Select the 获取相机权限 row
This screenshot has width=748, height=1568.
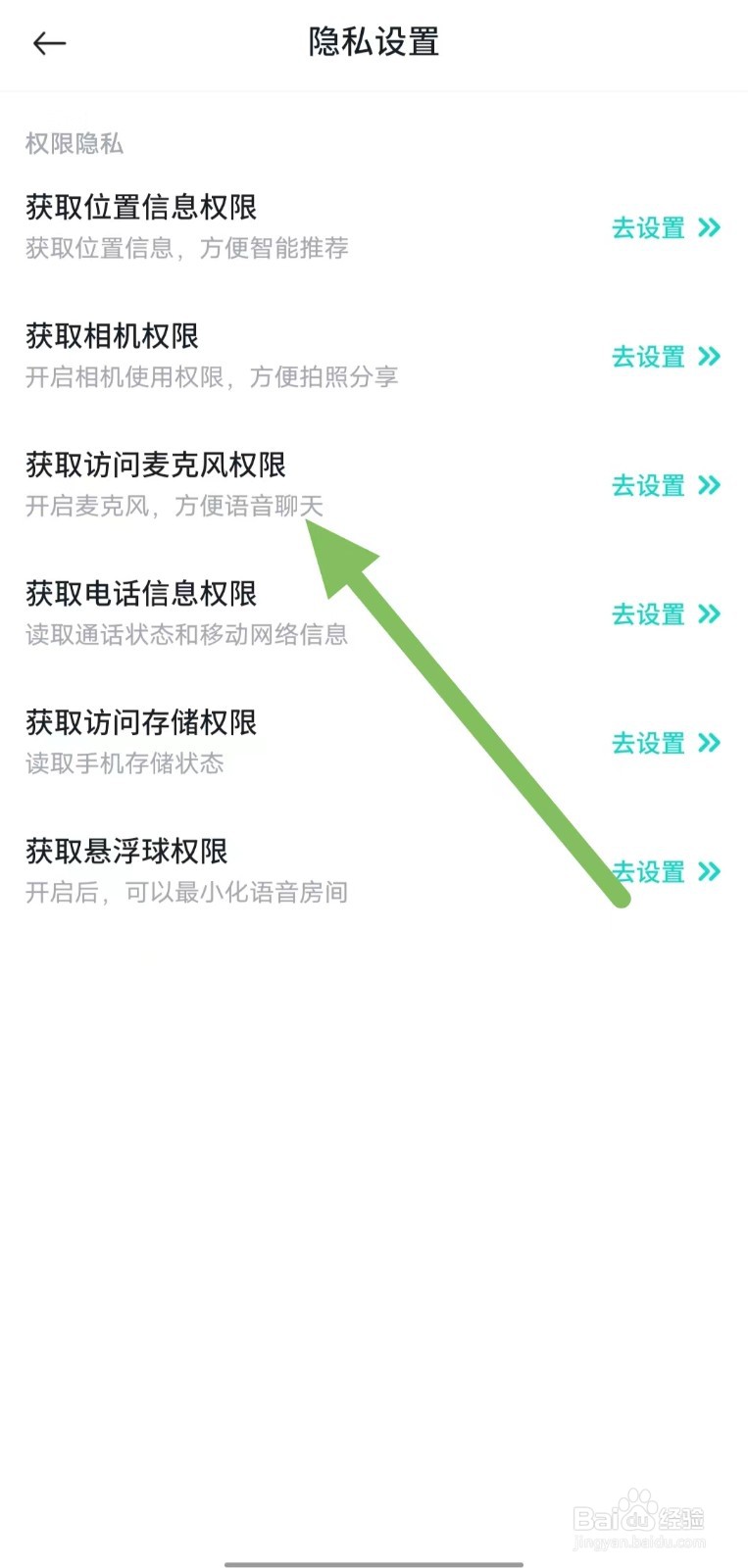(x=113, y=336)
